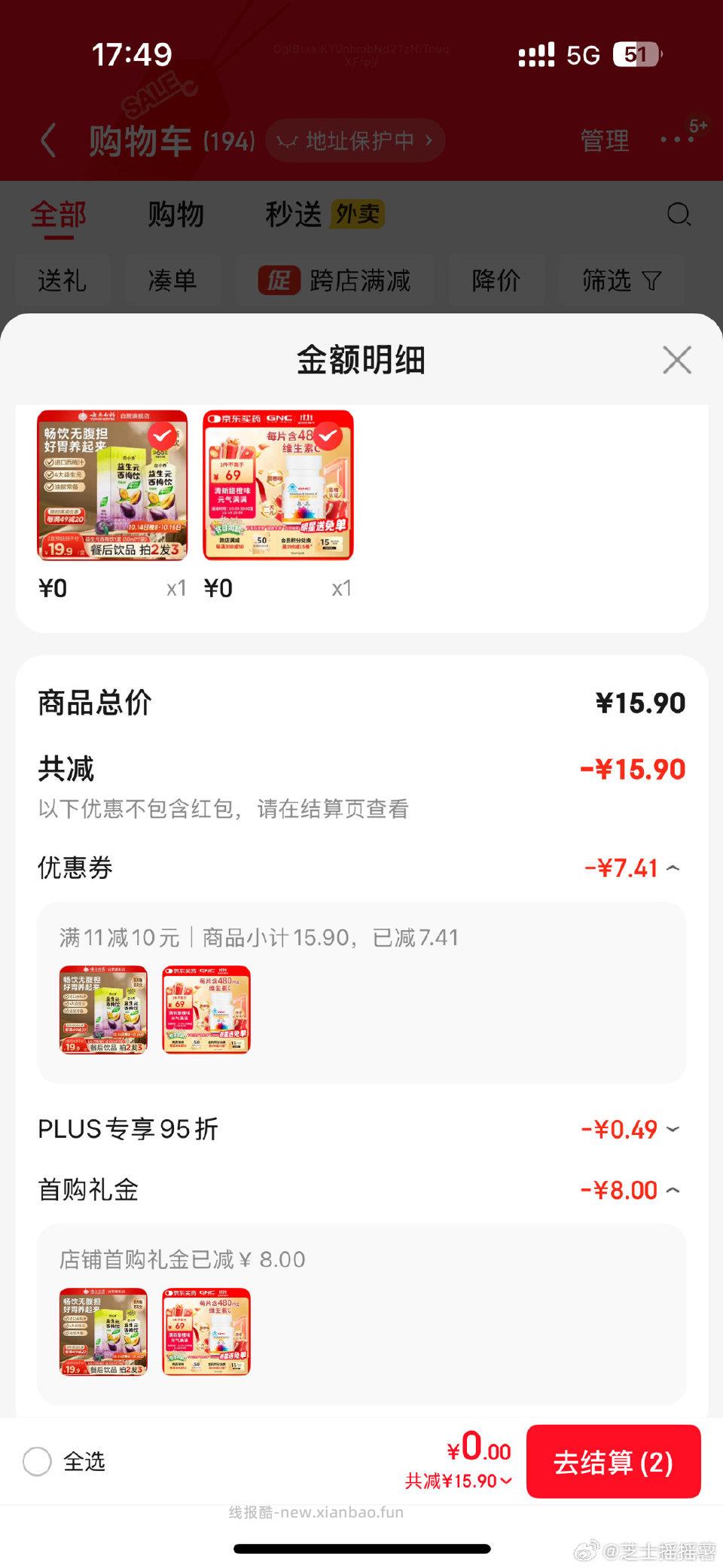Open cart 管理 mode

(x=605, y=140)
